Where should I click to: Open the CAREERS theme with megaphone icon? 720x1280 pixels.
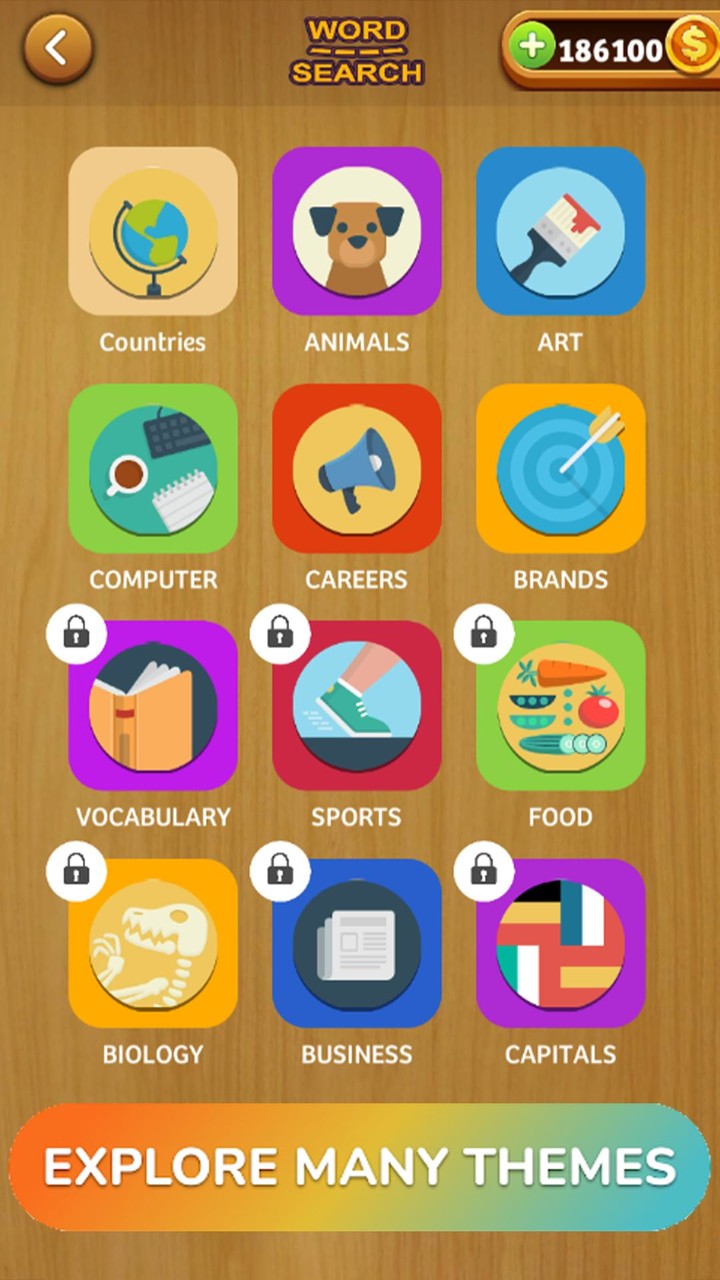357,468
